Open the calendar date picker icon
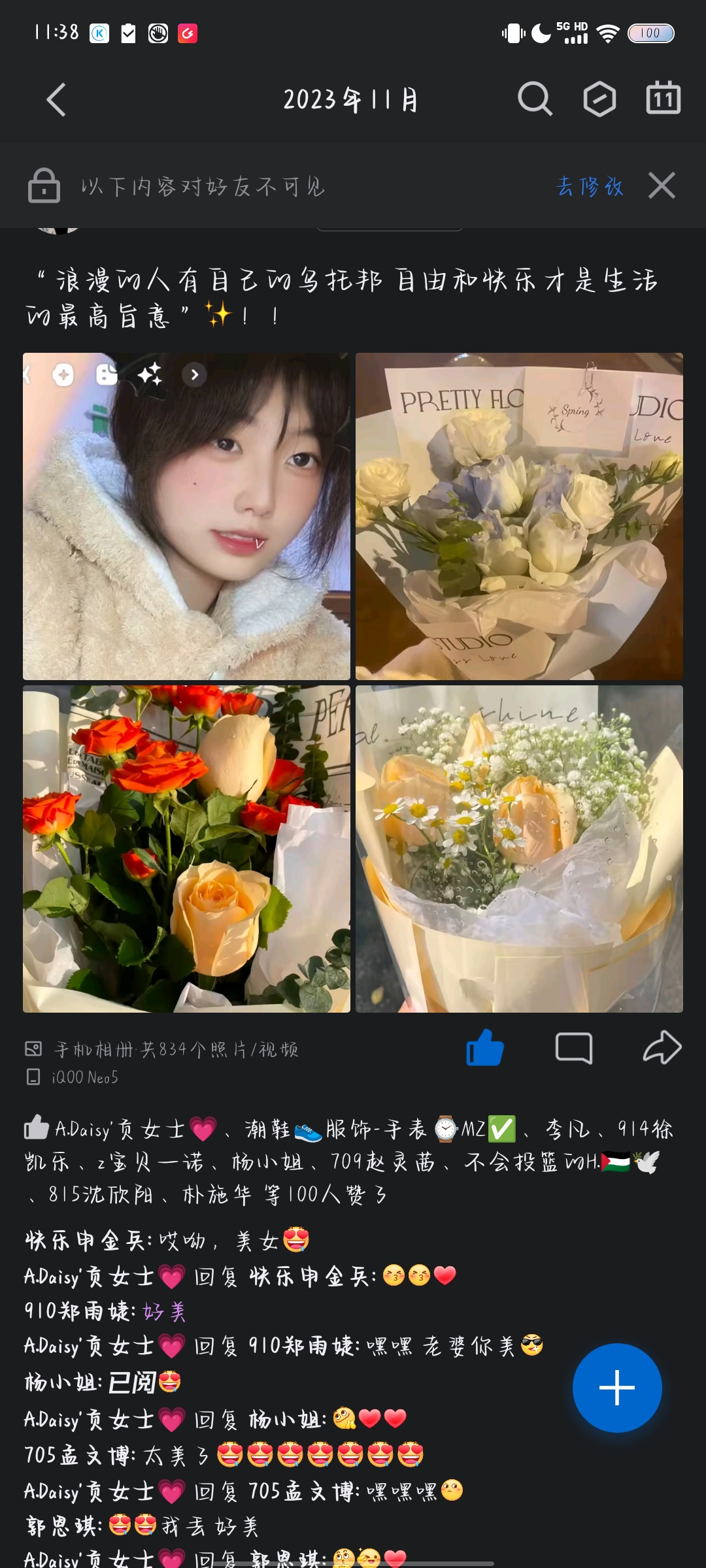706x1568 pixels. 663,99
